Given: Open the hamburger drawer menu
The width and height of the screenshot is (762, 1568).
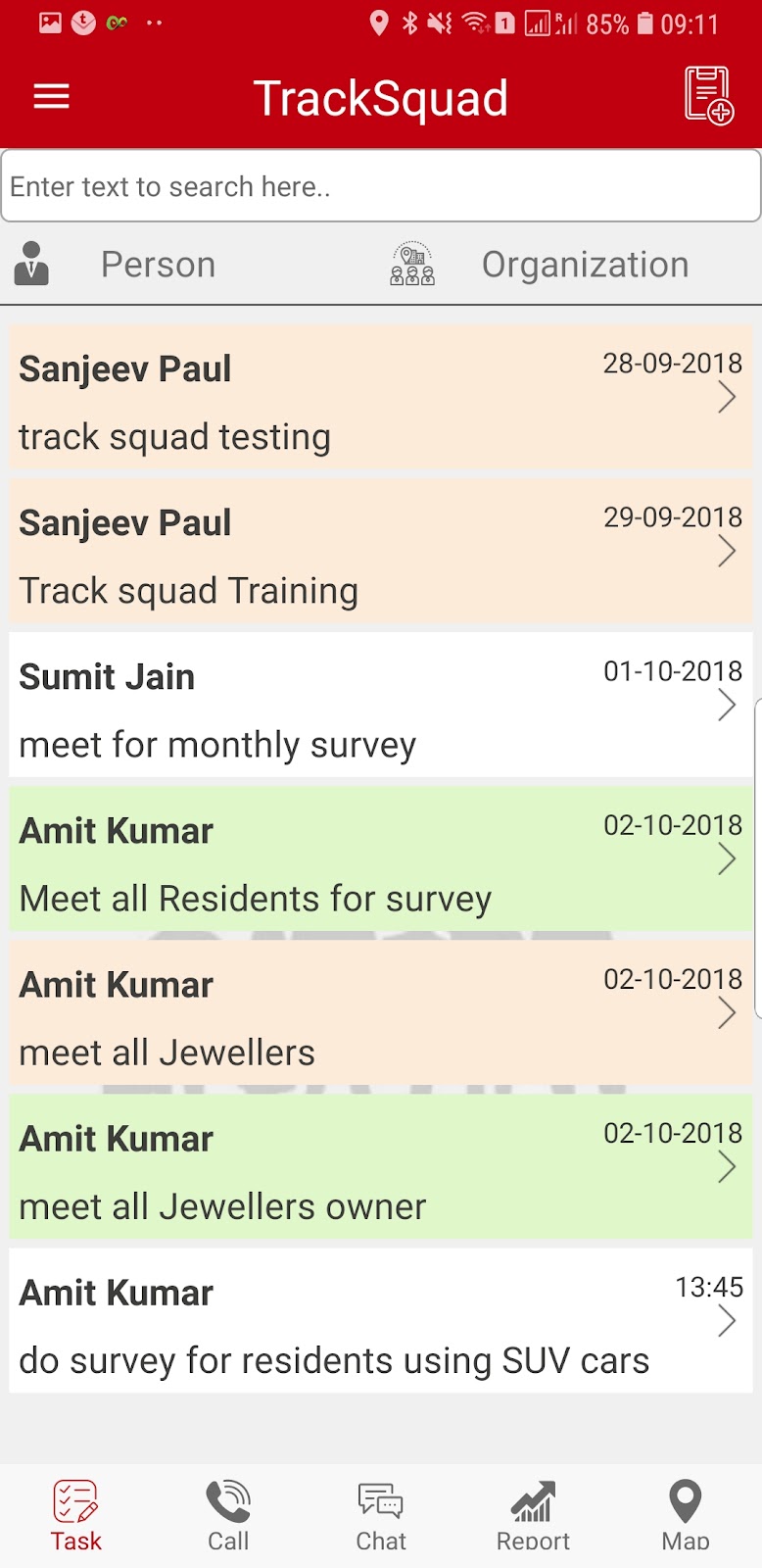Looking at the screenshot, I should [52, 97].
